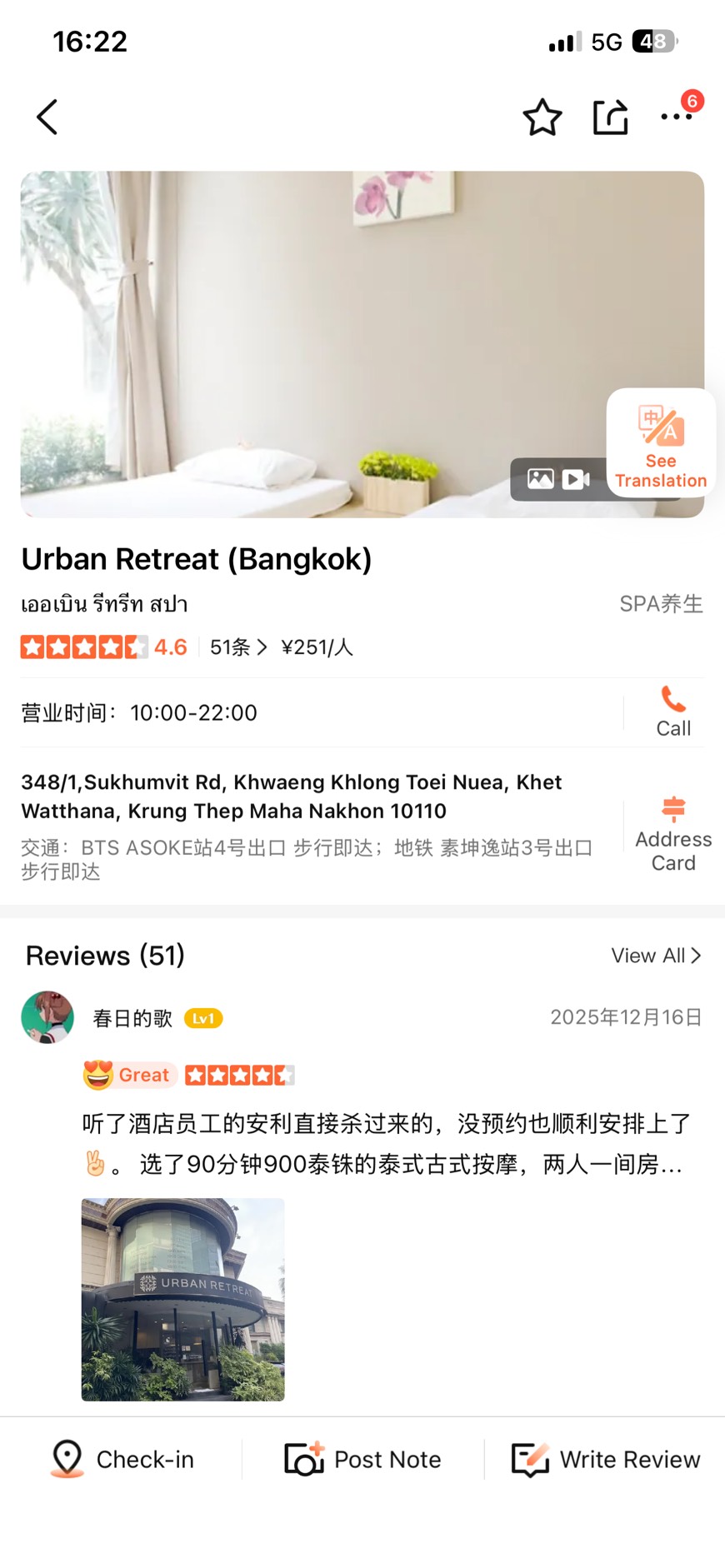Tap the Great emoji rating label on the review
The height and width of the screenshot is (1568, 725).
(128, 1075)
